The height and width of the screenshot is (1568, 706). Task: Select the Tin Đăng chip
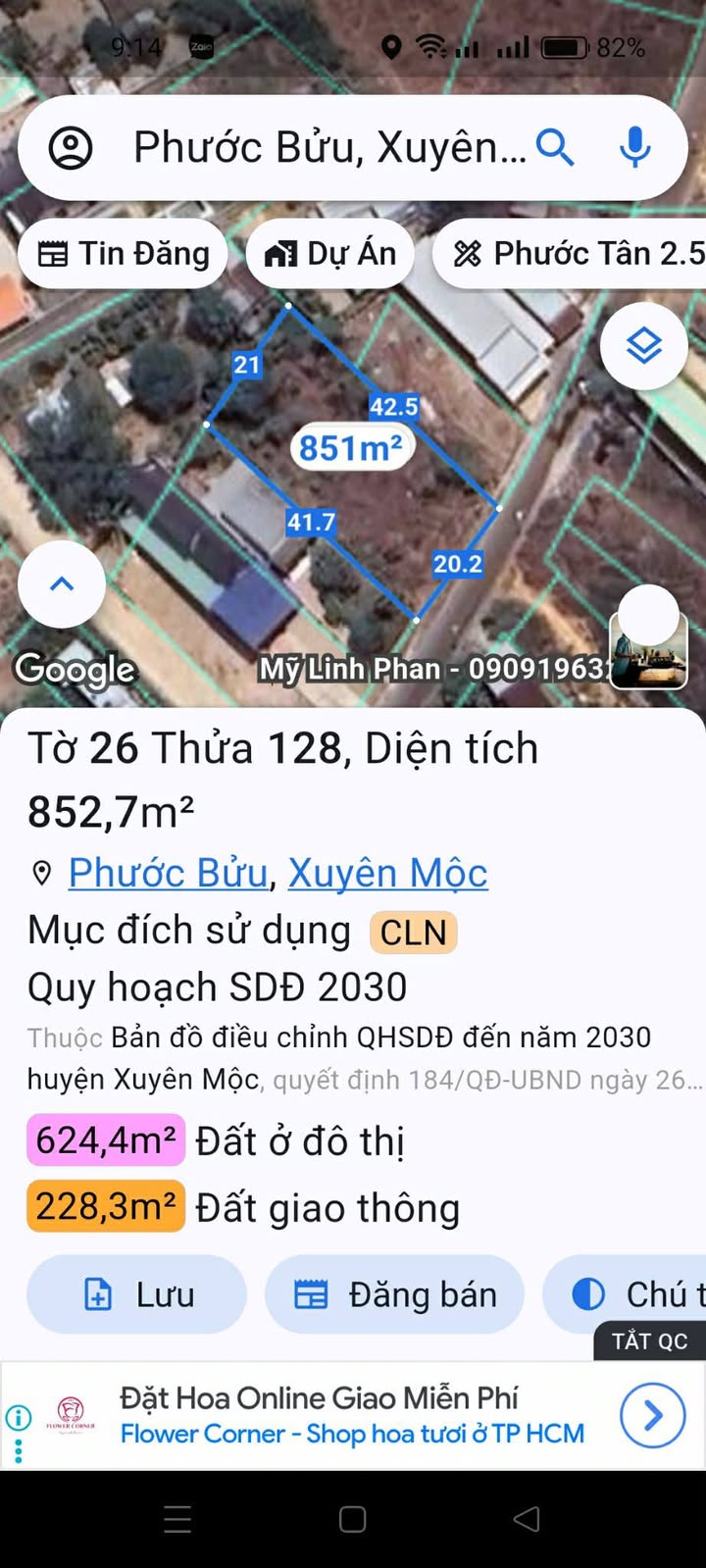point(124,254)
